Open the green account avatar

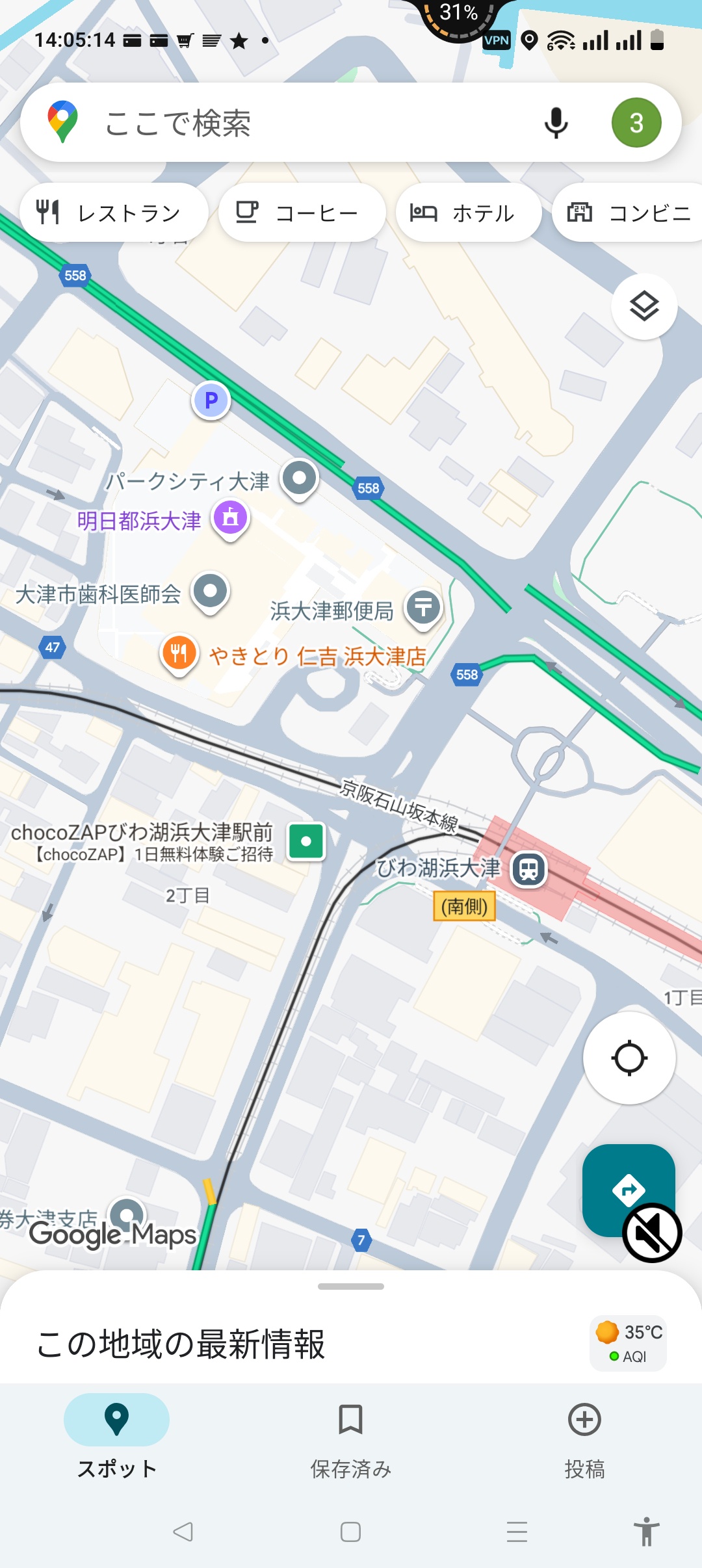[x=636, y=122]
